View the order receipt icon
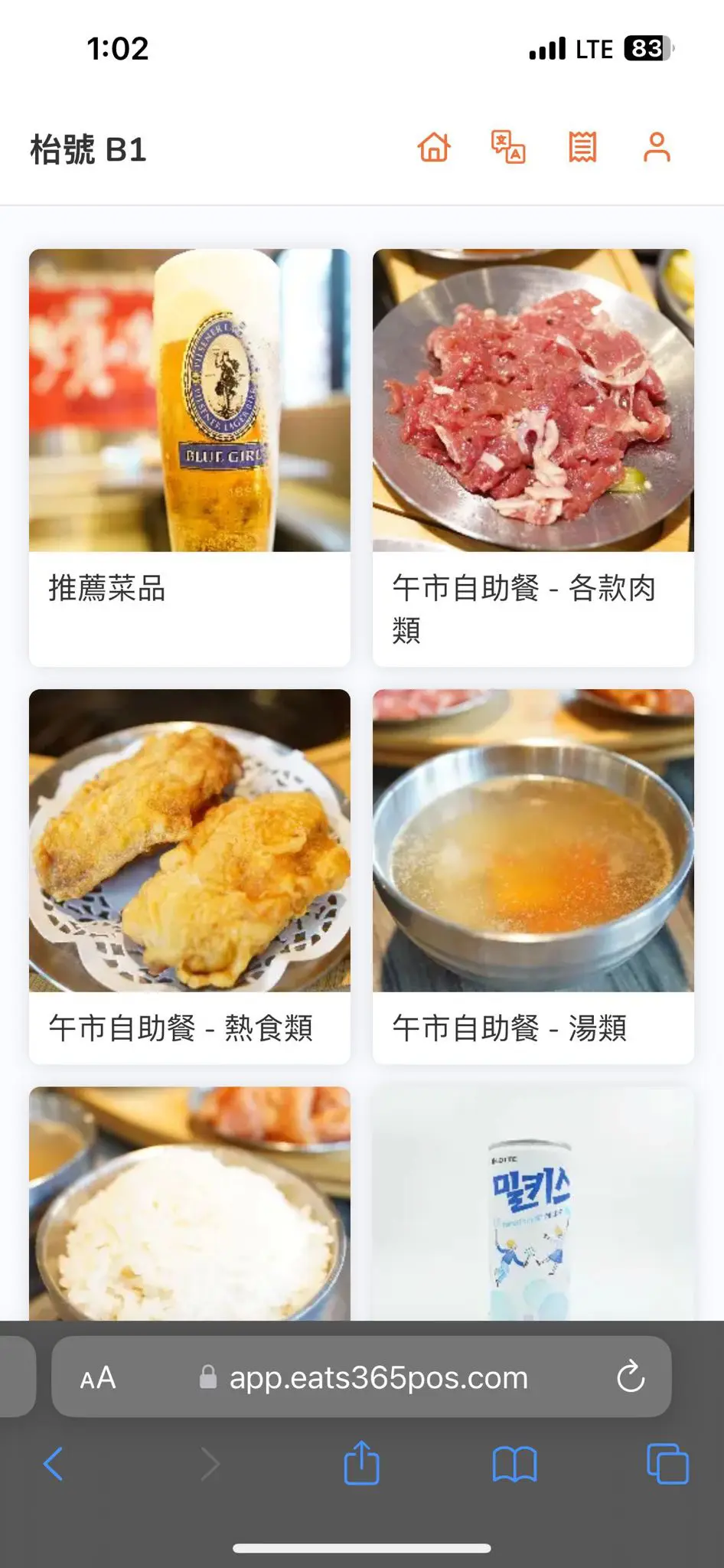724x1568 pixels. 582,147
